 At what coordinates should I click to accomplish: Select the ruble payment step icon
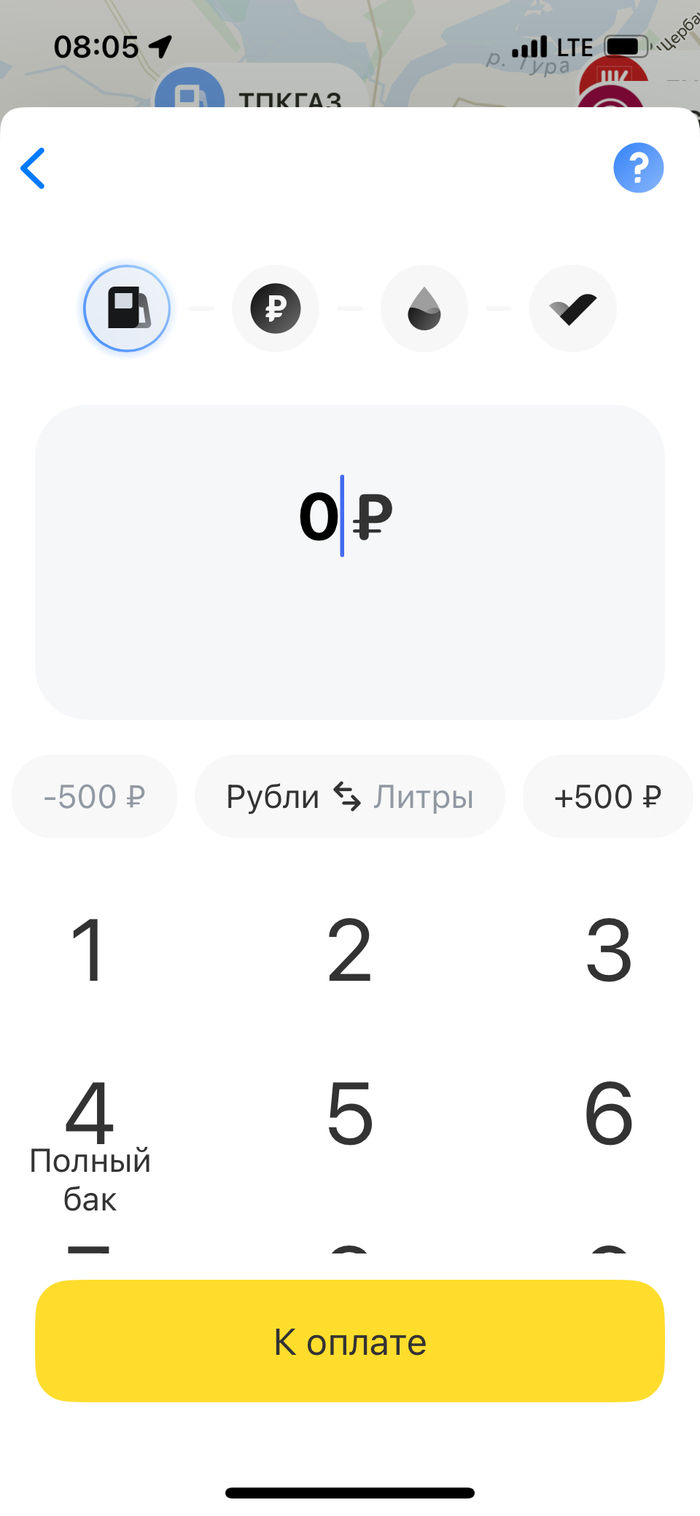coord(275,309)
